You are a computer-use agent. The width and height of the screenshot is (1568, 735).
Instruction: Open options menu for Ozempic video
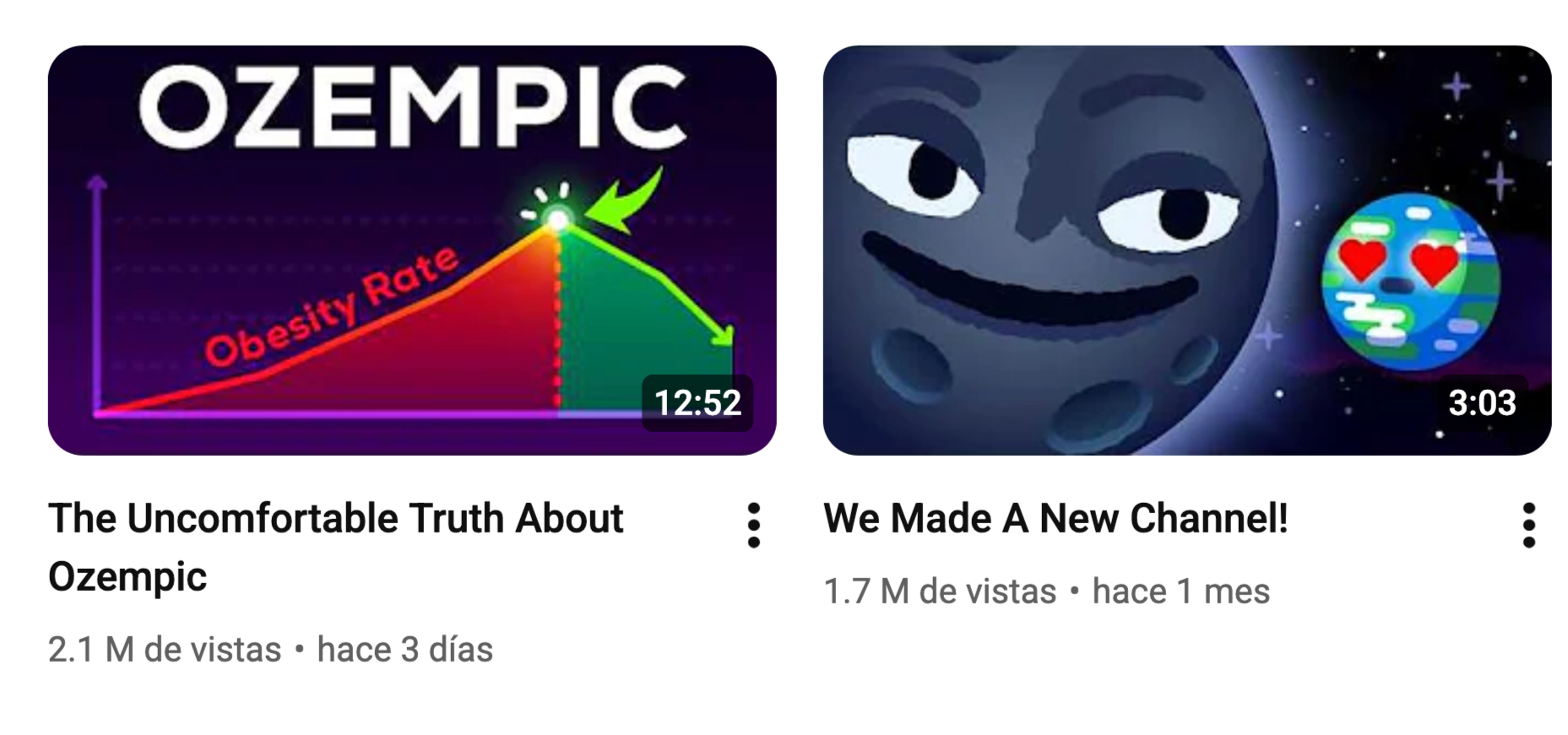[753, 525]
